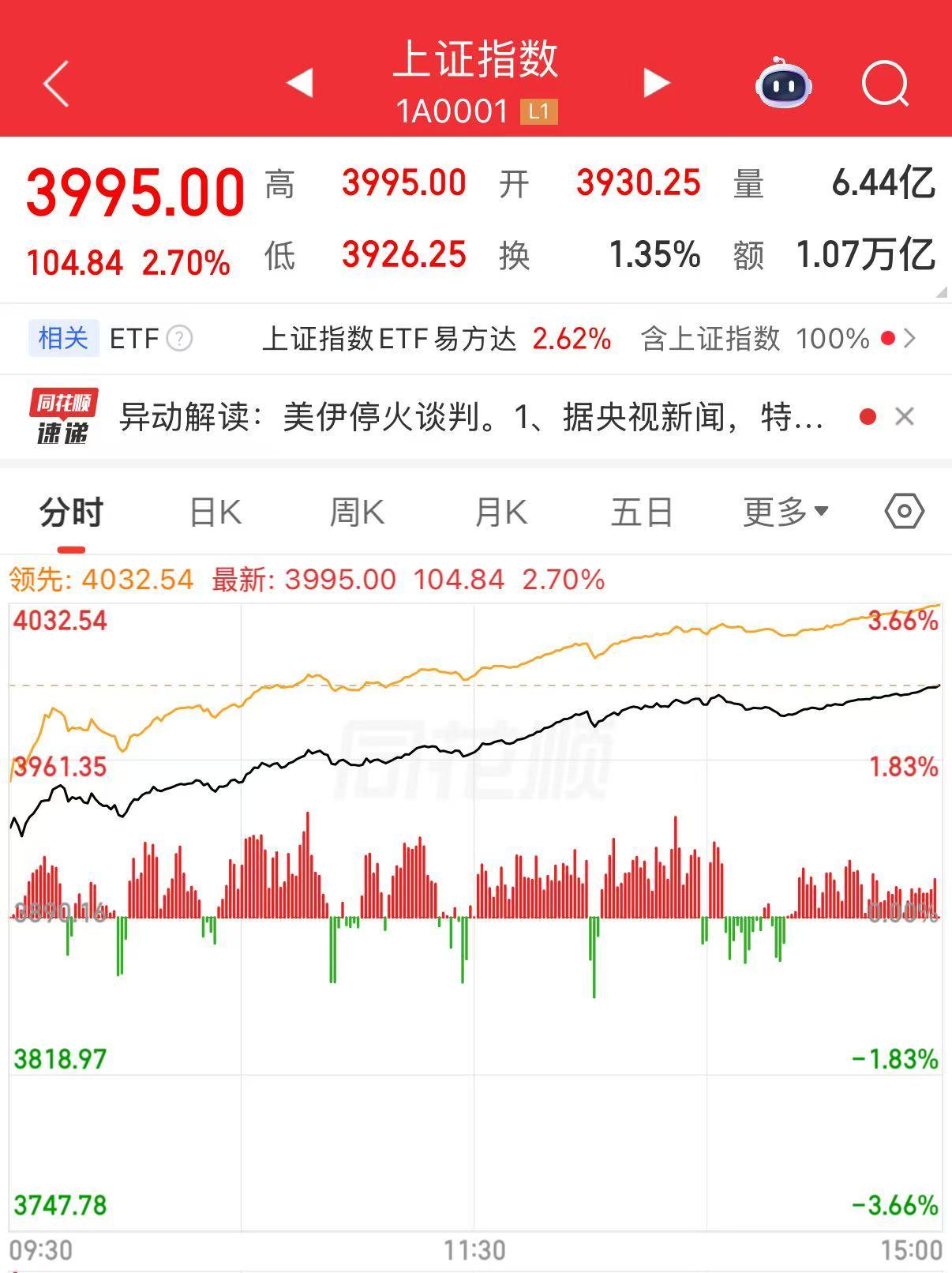The height and width of the screenshot is (1273, 952).
Task: Switch to the 日K chart tab
Action: pyautogui.click(x=216, y=513)
